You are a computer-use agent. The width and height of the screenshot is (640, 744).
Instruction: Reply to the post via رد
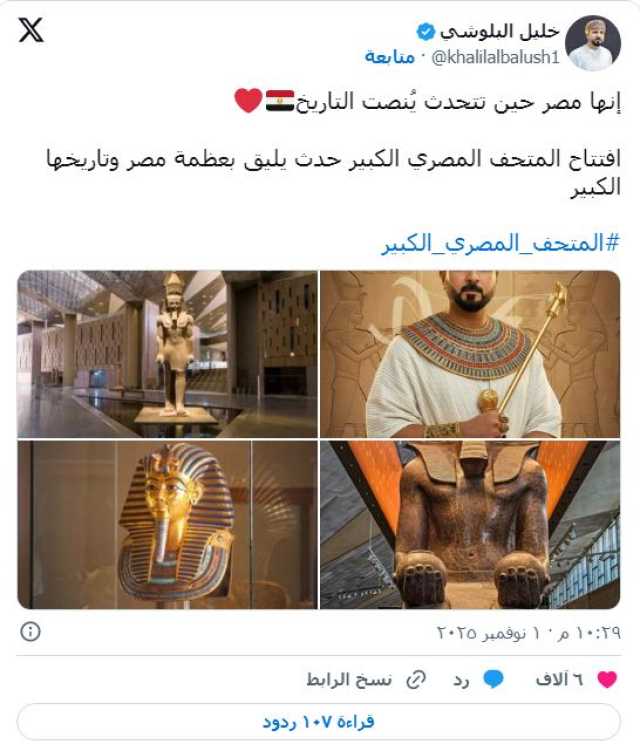pyautogui.click(x=480, y=680)
